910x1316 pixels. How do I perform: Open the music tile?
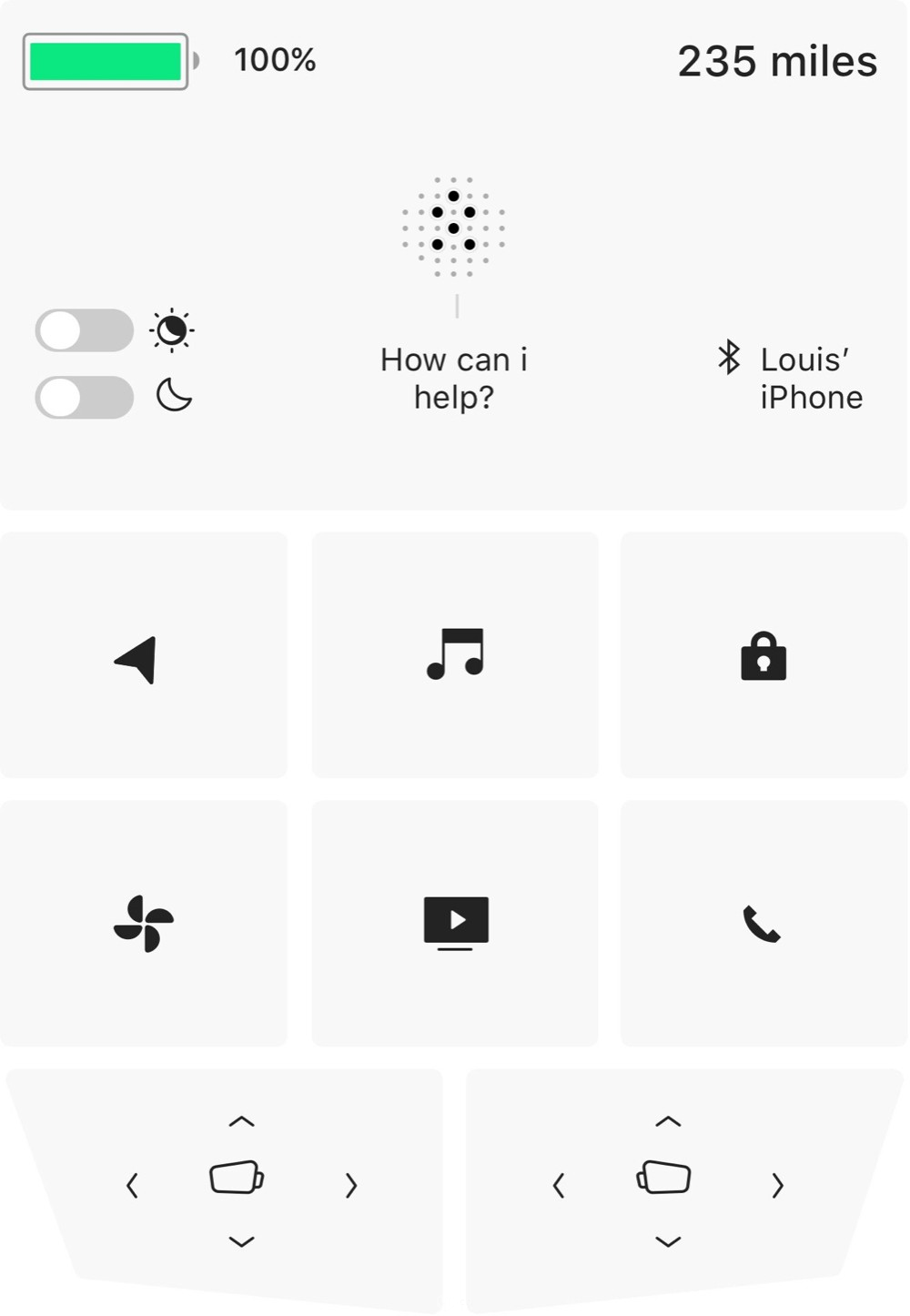coord(455,655)
